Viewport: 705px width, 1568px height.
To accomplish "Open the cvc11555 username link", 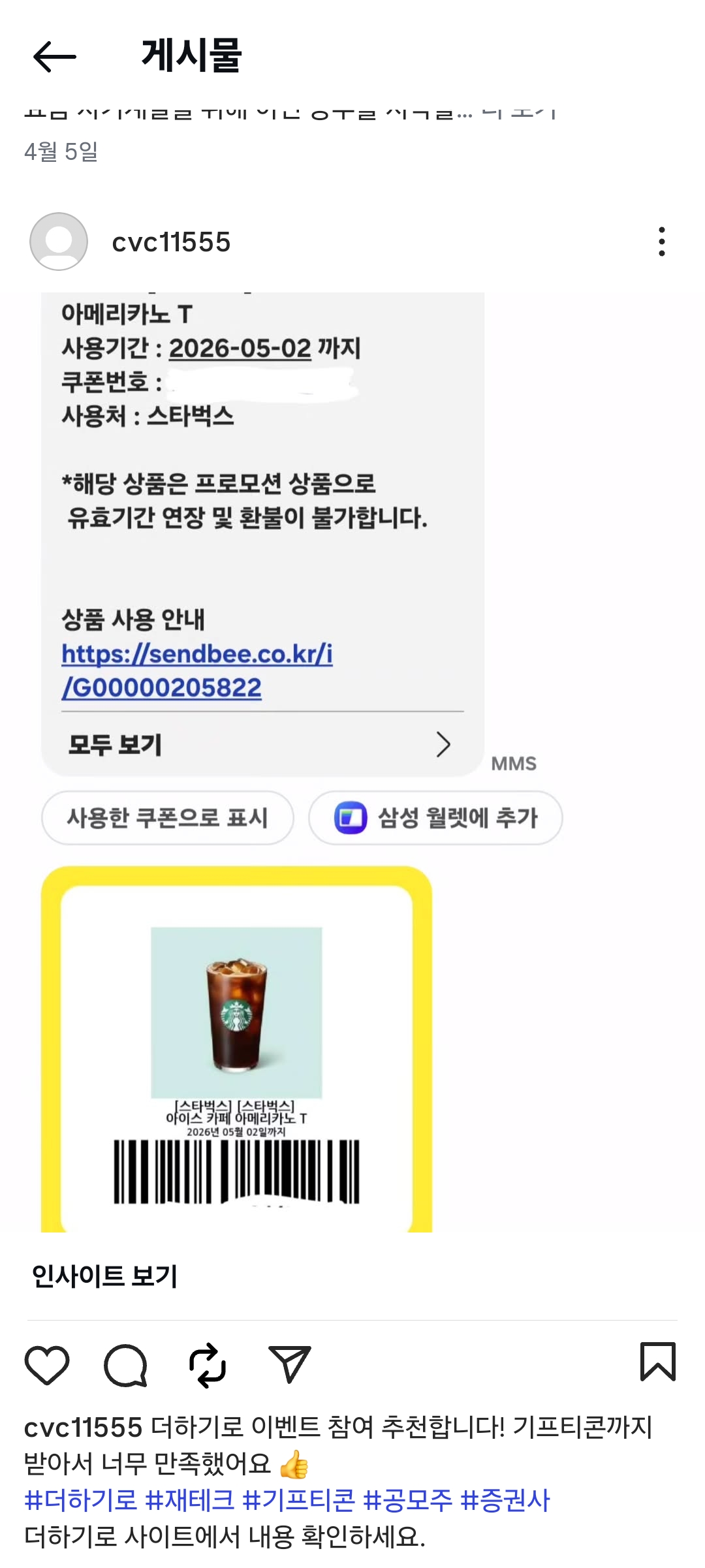I will pos(171,242).
